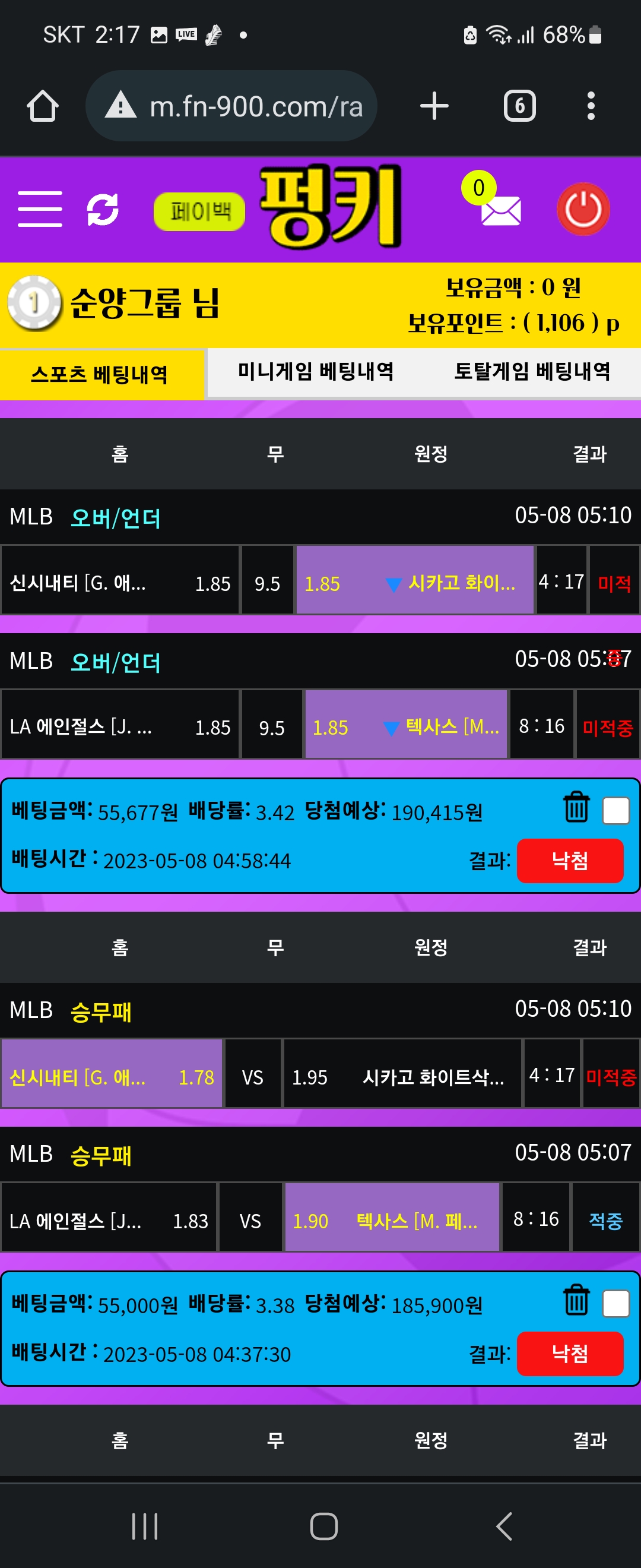The width and height of the screenshot is (641, 1568).
Task: Log out with the red power button
Action: (583, 209)
